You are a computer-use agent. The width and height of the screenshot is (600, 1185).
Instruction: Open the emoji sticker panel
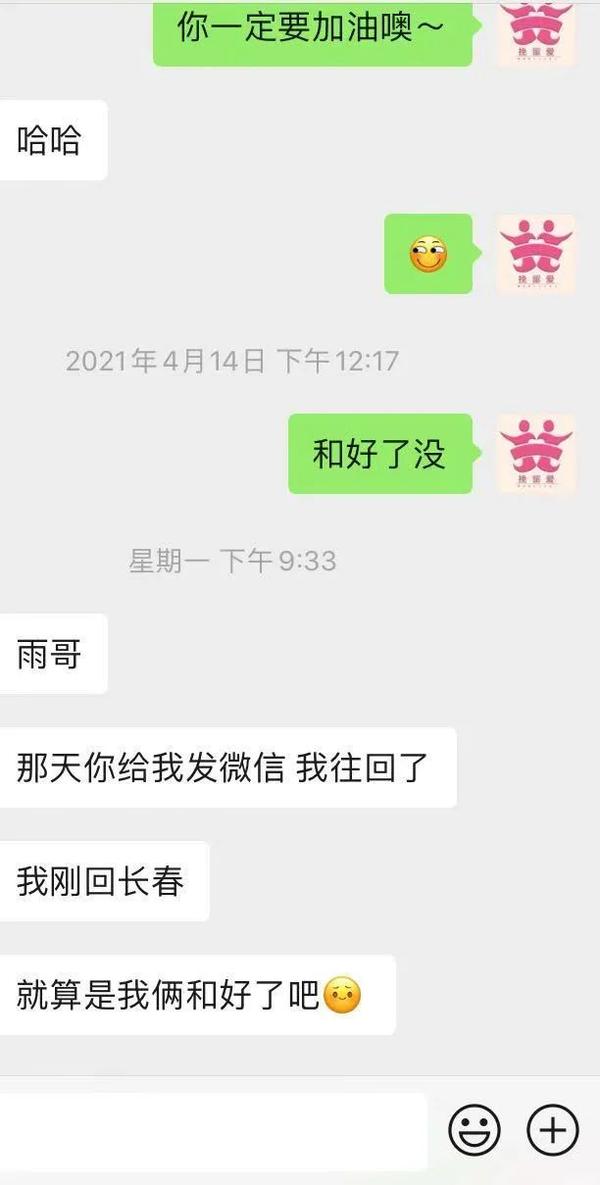[x=474, y=1131]
